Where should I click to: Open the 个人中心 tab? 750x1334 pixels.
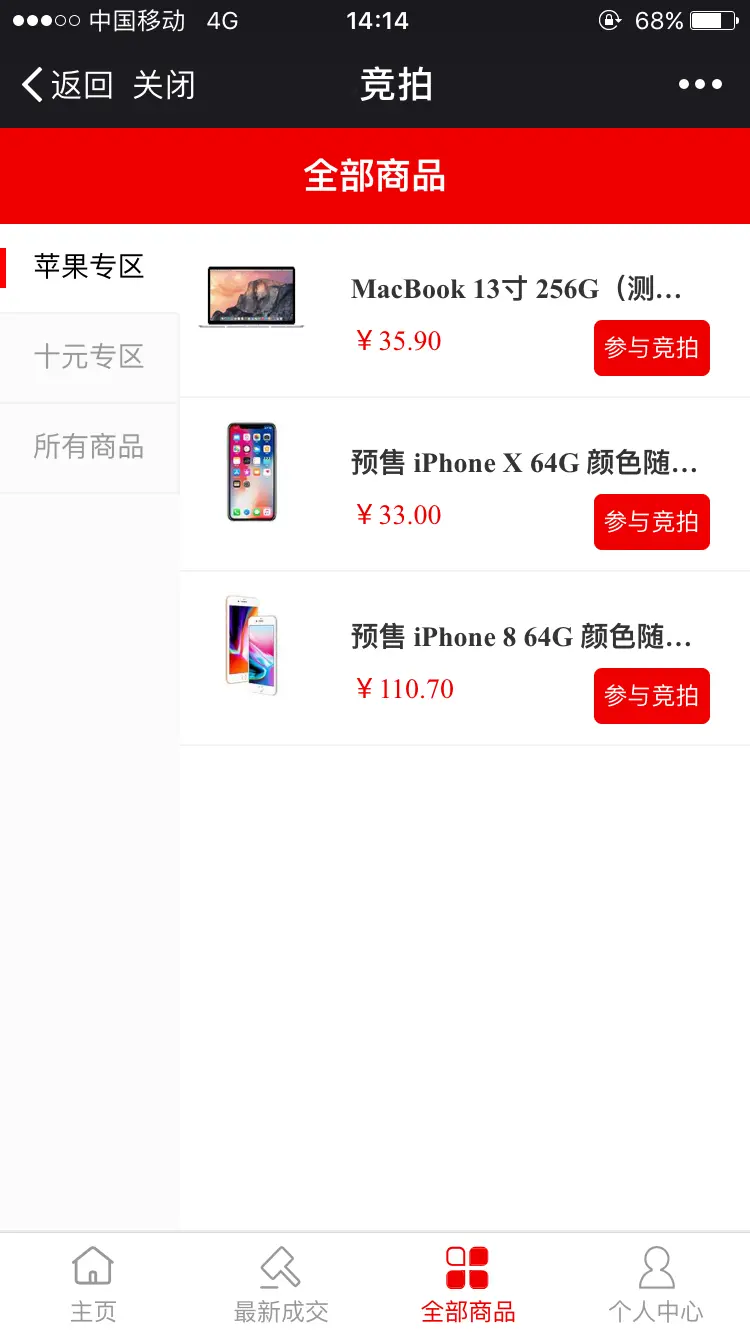point(656,1284)
